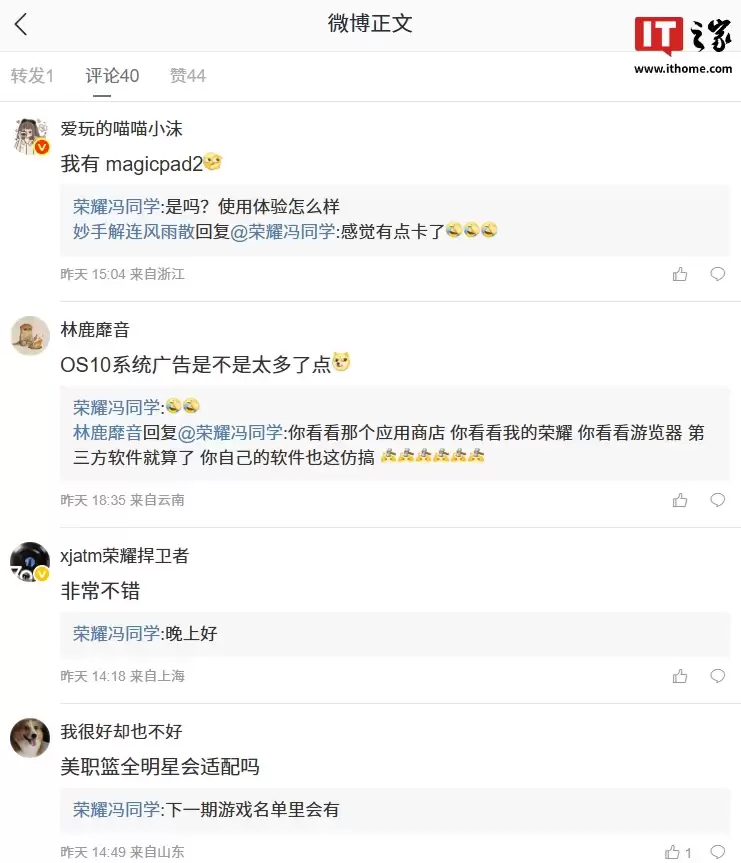Like the comment by 爱玩的喵喵小沫
741x863 pixels.
coord(680,274)
